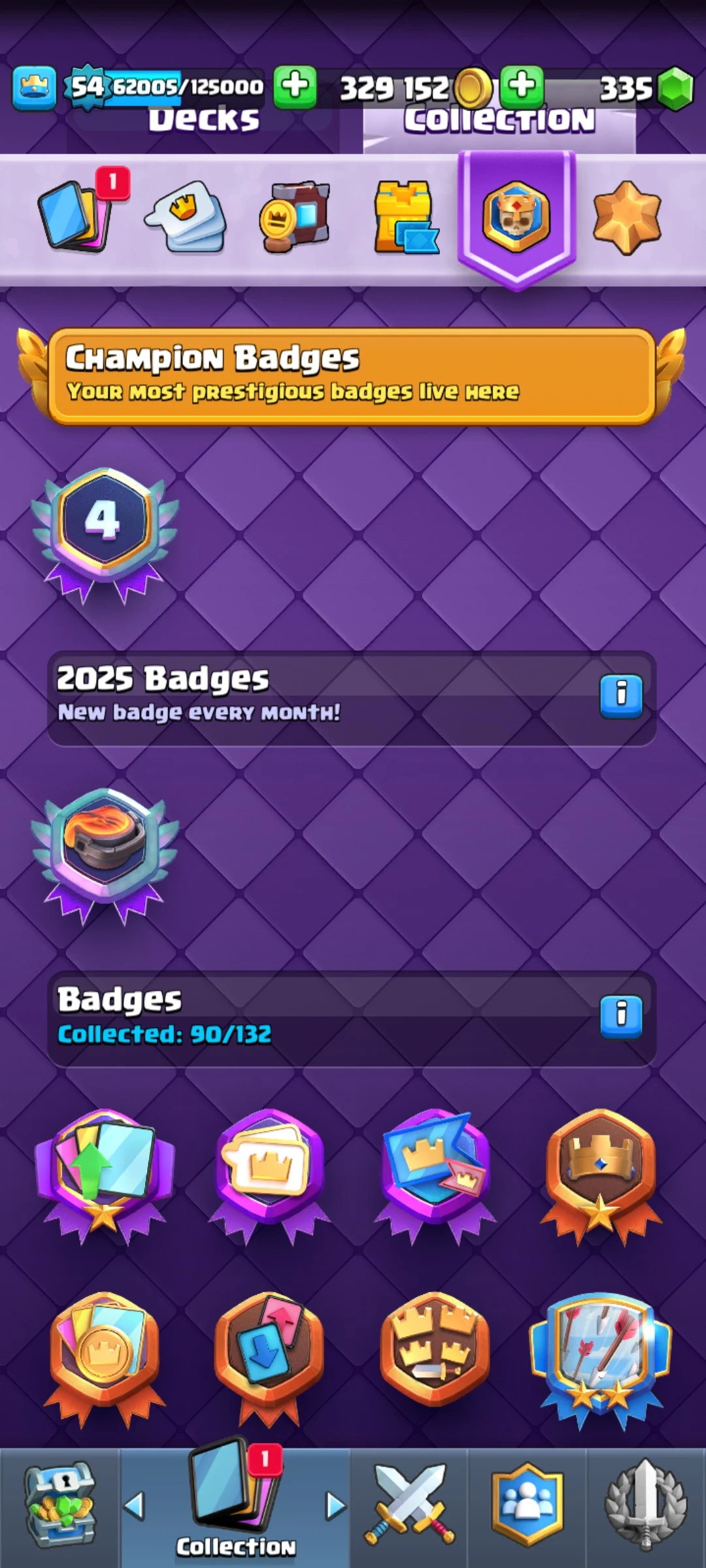Buy gems via the green plus button

click(x=522, y=86)
